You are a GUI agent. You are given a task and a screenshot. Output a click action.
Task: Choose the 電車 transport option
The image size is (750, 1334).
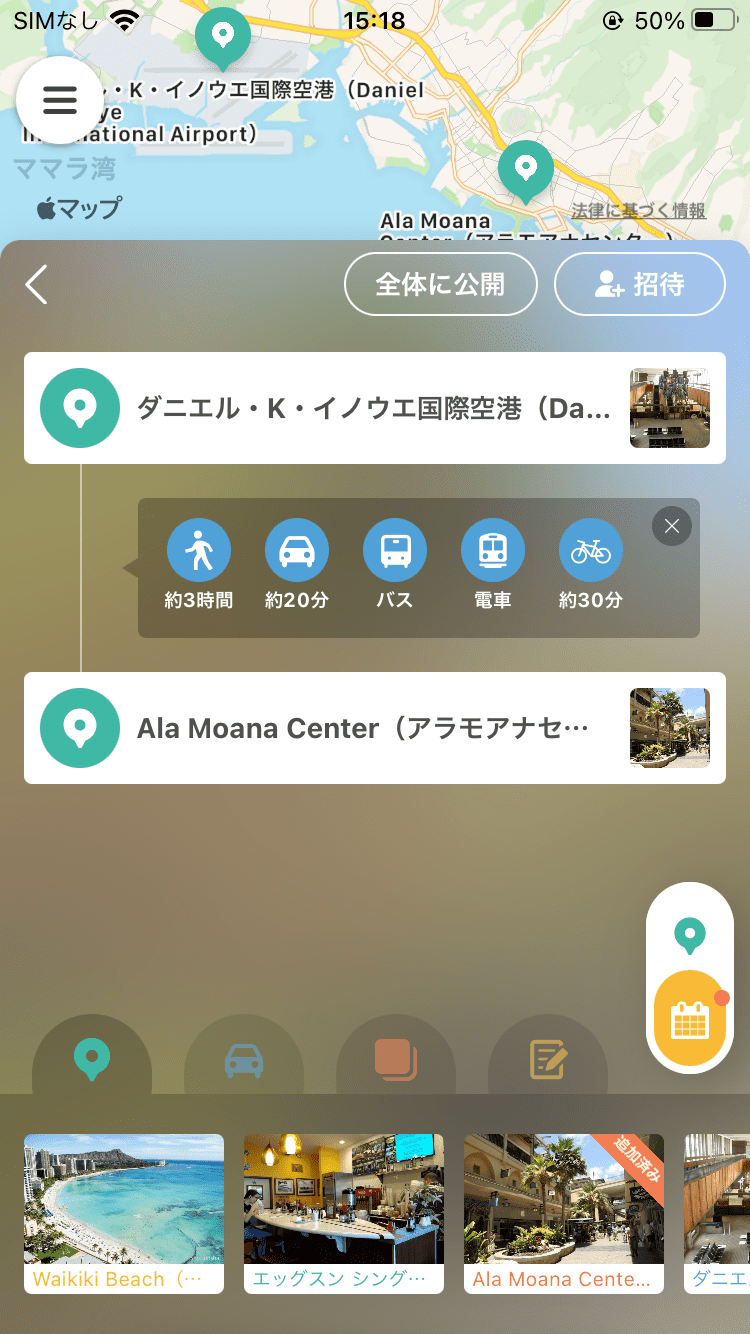pos(493,565)
